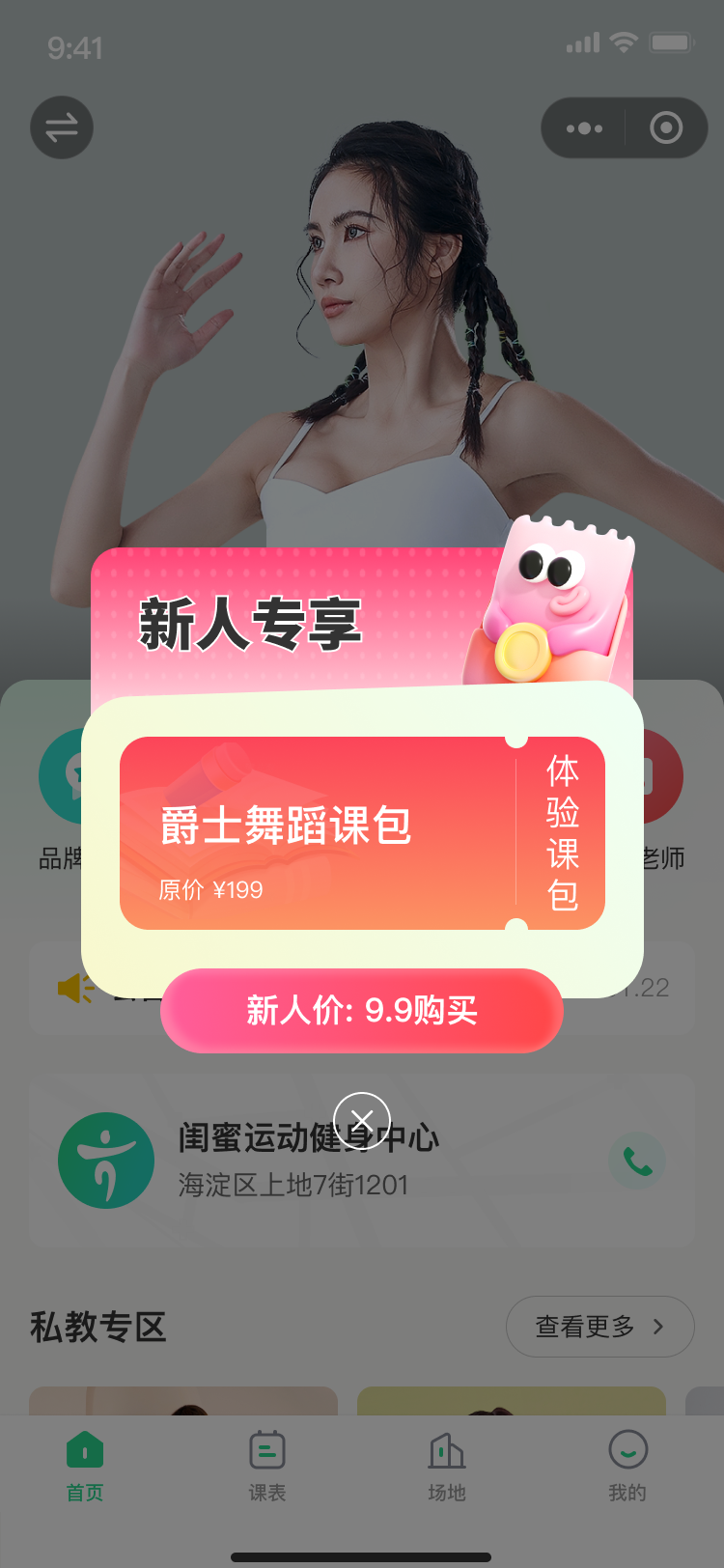This screenshot has height=1568, width=724.
Task: Close the mini program via circle icon
Action: 666,128
